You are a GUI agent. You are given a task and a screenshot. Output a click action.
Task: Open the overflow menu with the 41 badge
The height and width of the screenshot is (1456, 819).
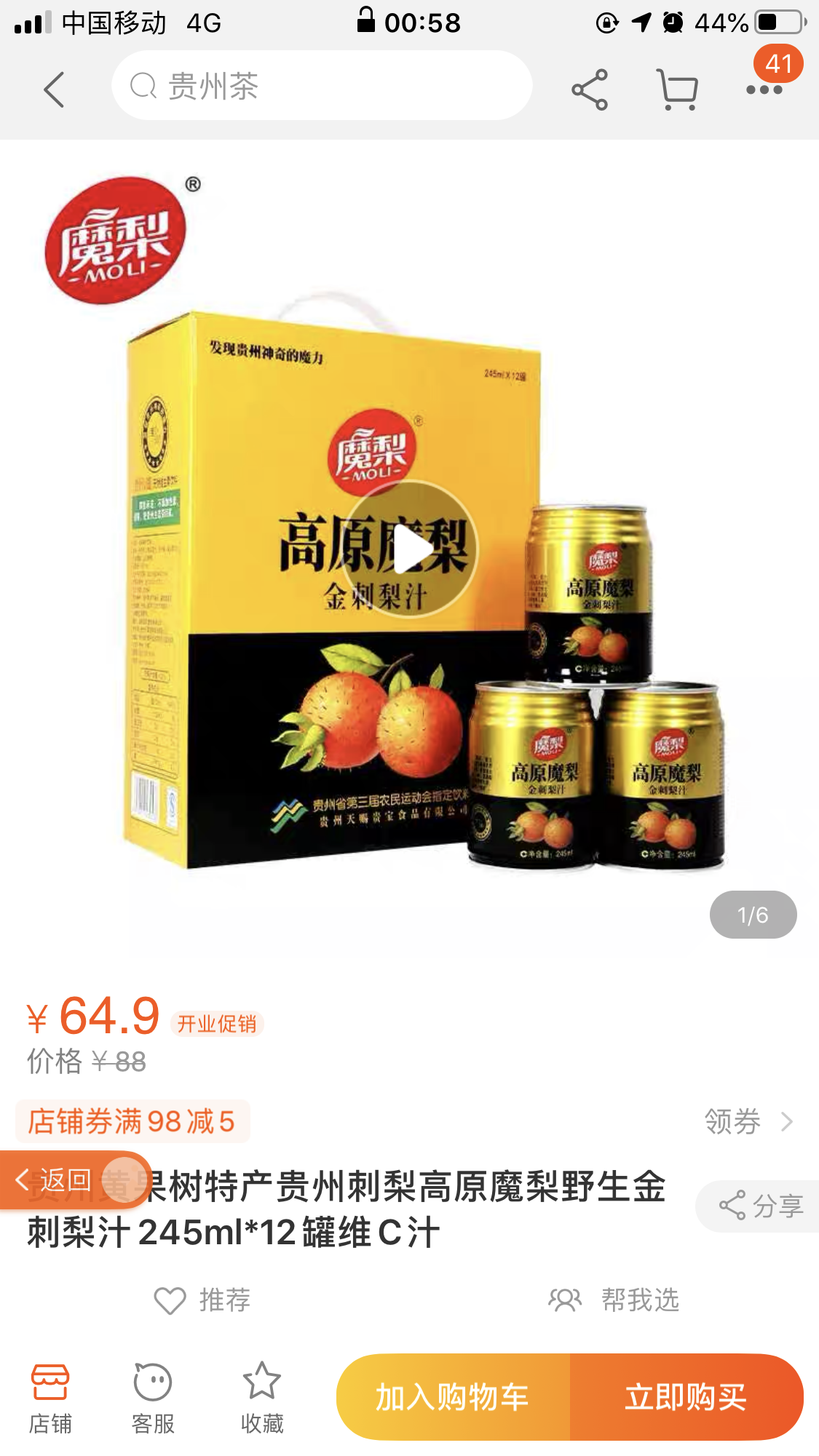(764, 89)
